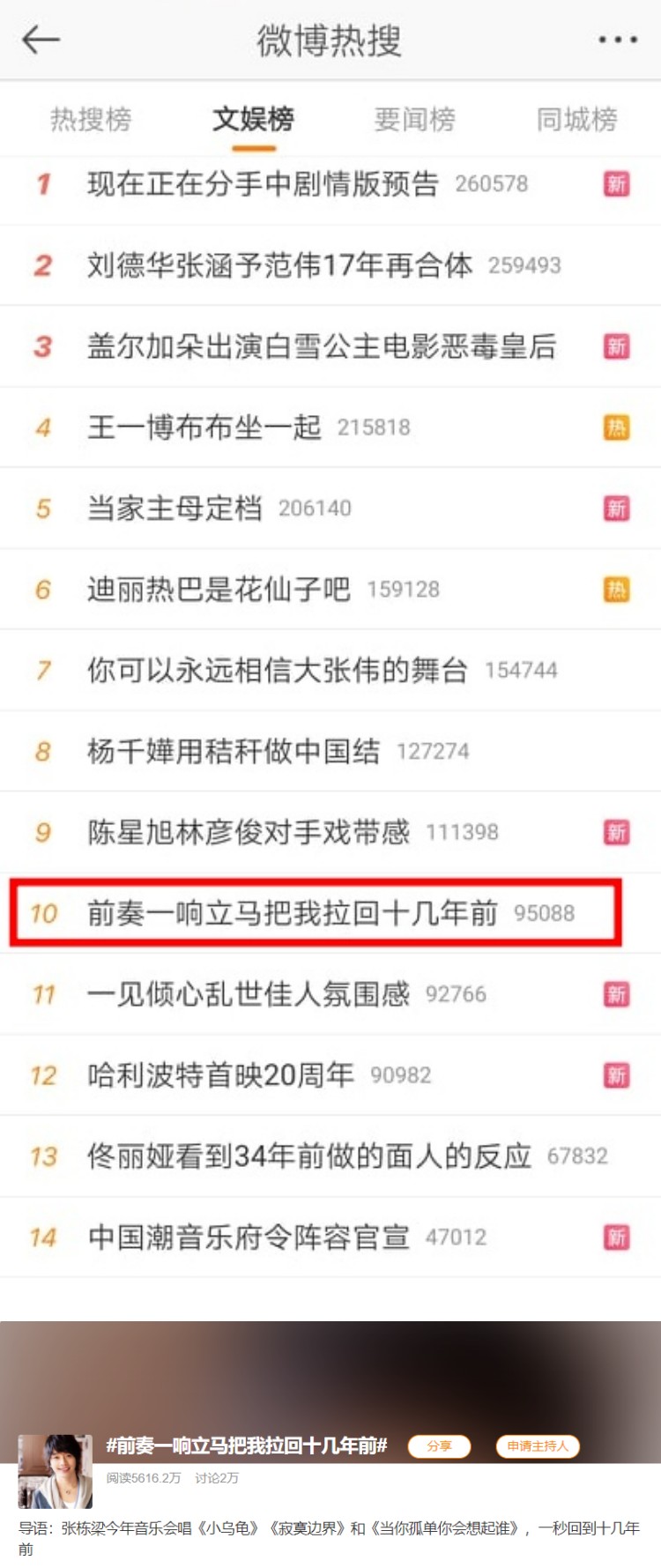Open topic 现在正在分手中剧情版预告

pos(263,184)
